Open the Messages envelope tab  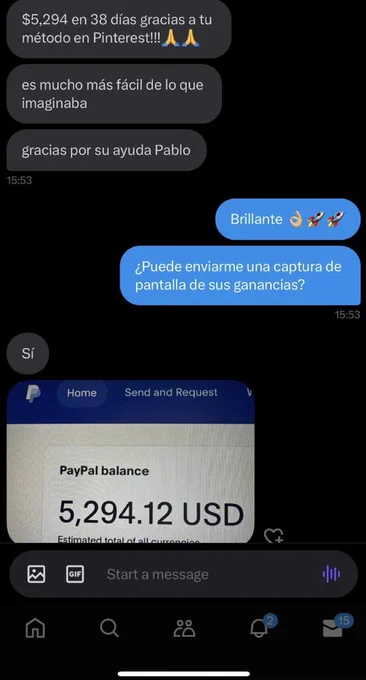coord(335,627)
